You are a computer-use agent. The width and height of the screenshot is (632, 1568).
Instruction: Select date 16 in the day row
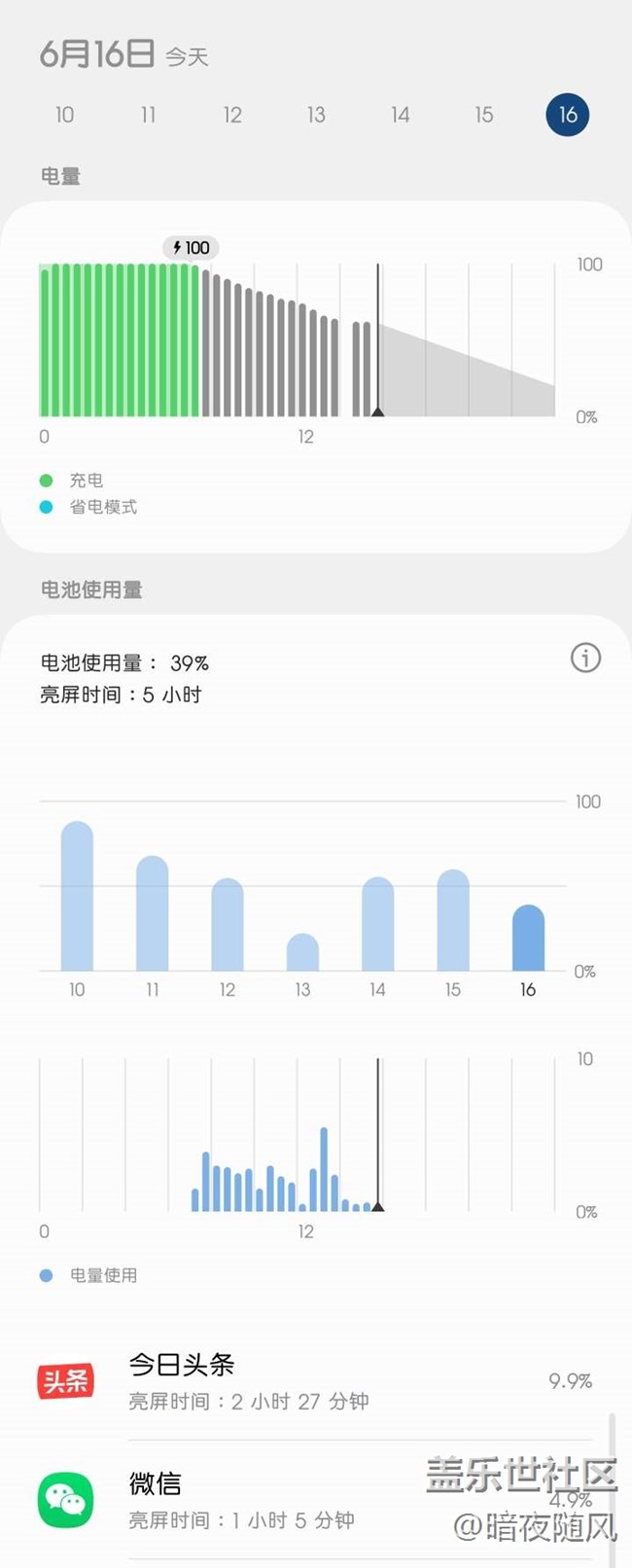pos(568,115)
